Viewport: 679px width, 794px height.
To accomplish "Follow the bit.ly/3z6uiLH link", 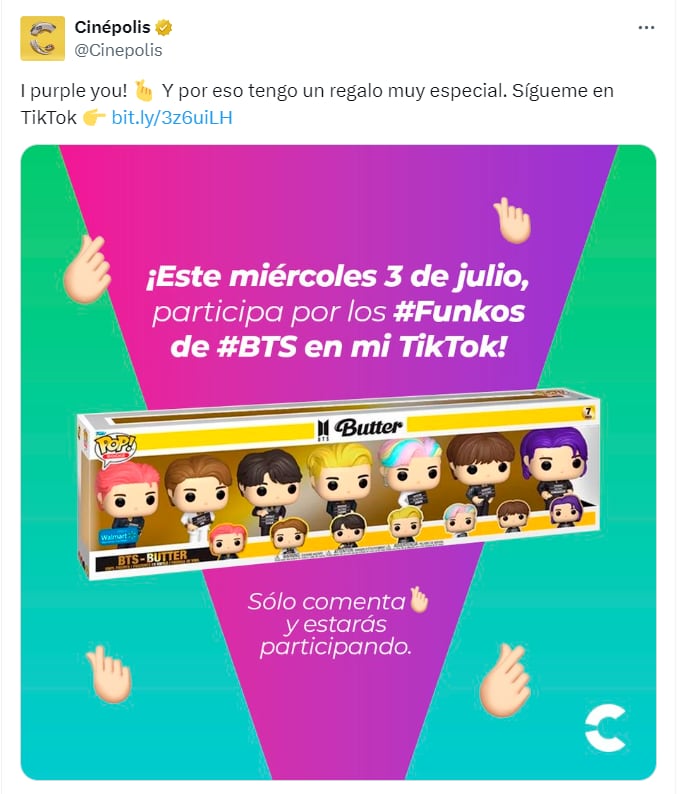I will coord(172,118).
